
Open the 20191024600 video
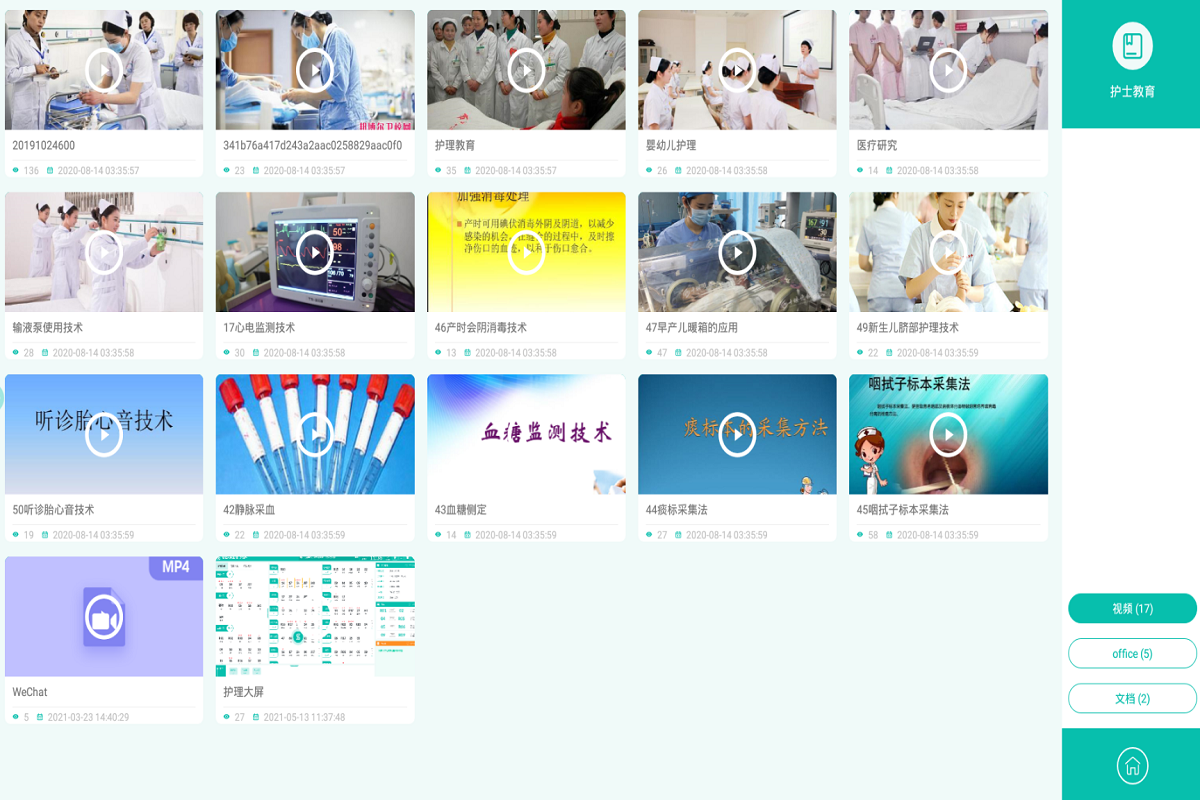(x=104, y=70)
